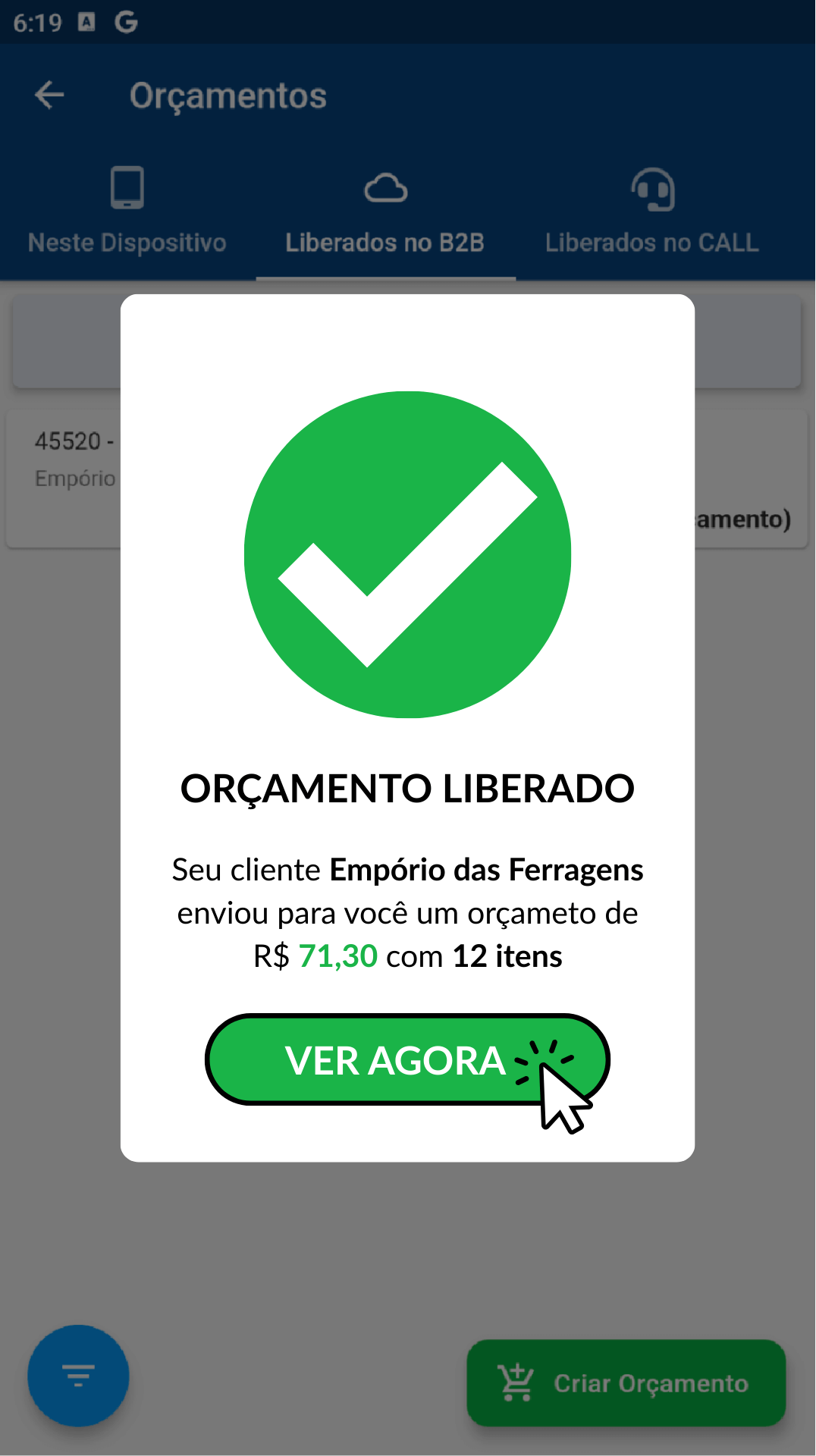Click the back arrow next to Orçamentos
816x1456 pixels.
click(49, 96)
